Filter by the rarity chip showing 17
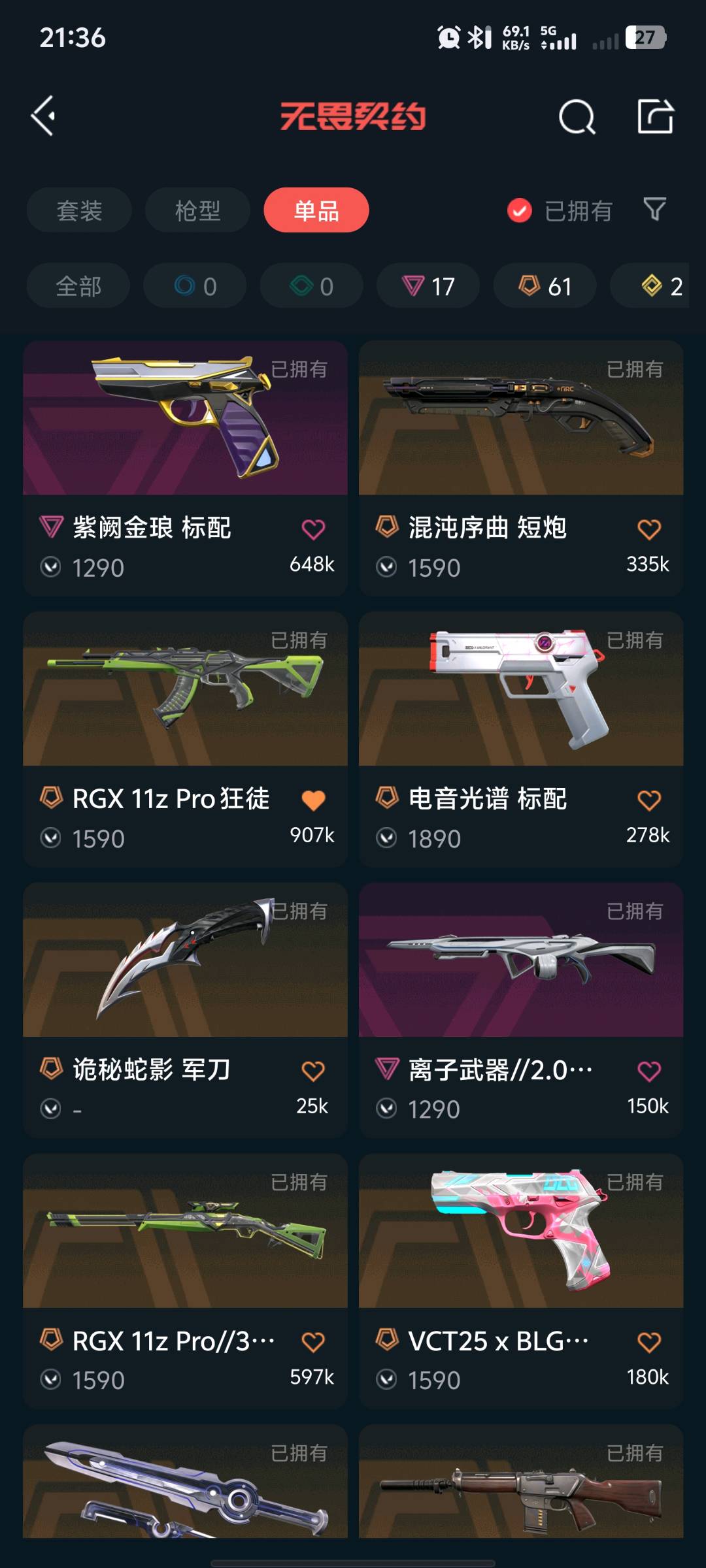 428,286
